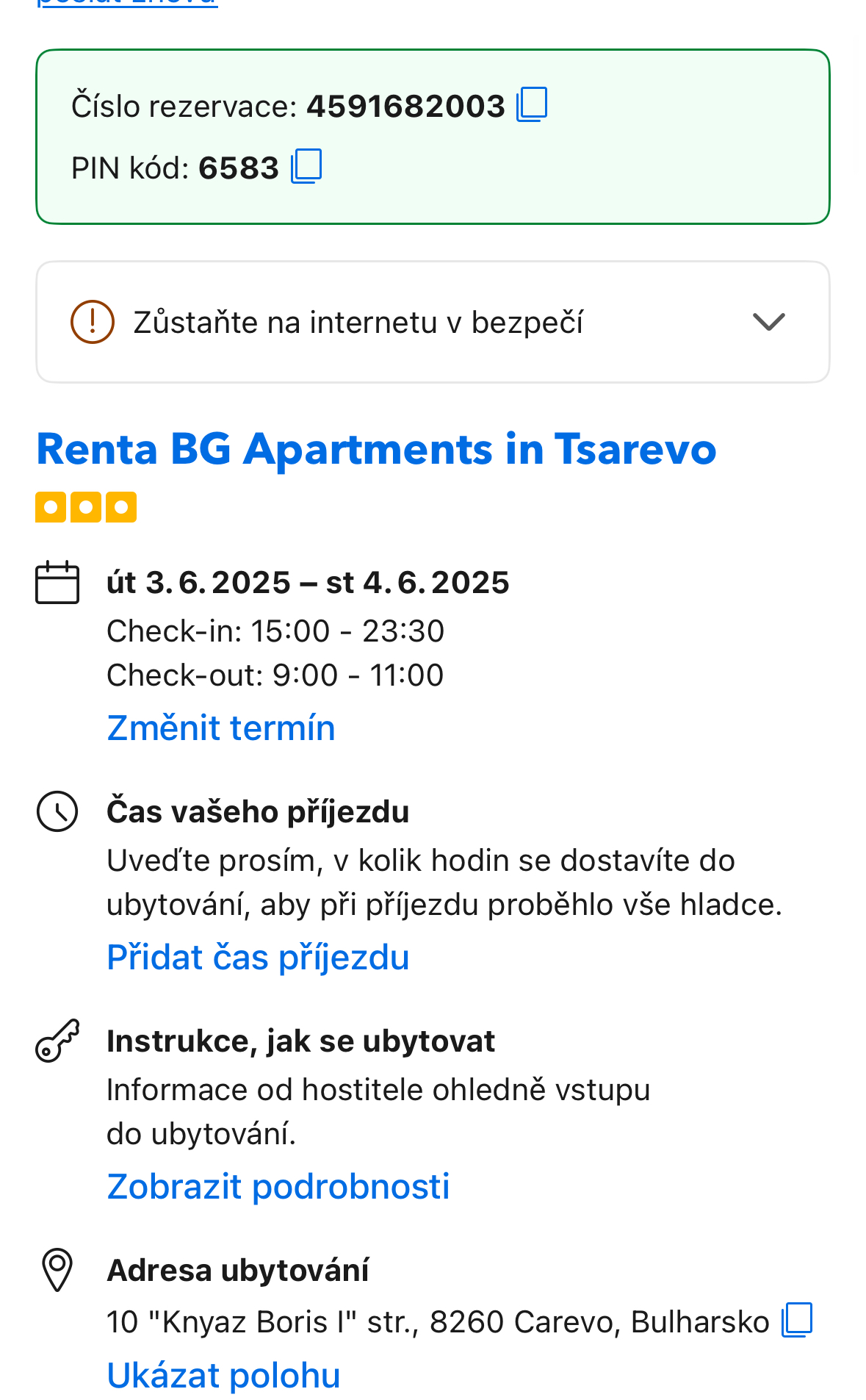Image resolution: width=866 pixels, height=1400 pixels.
Task: Copy the PIN kód 6583
Action: 306,166
